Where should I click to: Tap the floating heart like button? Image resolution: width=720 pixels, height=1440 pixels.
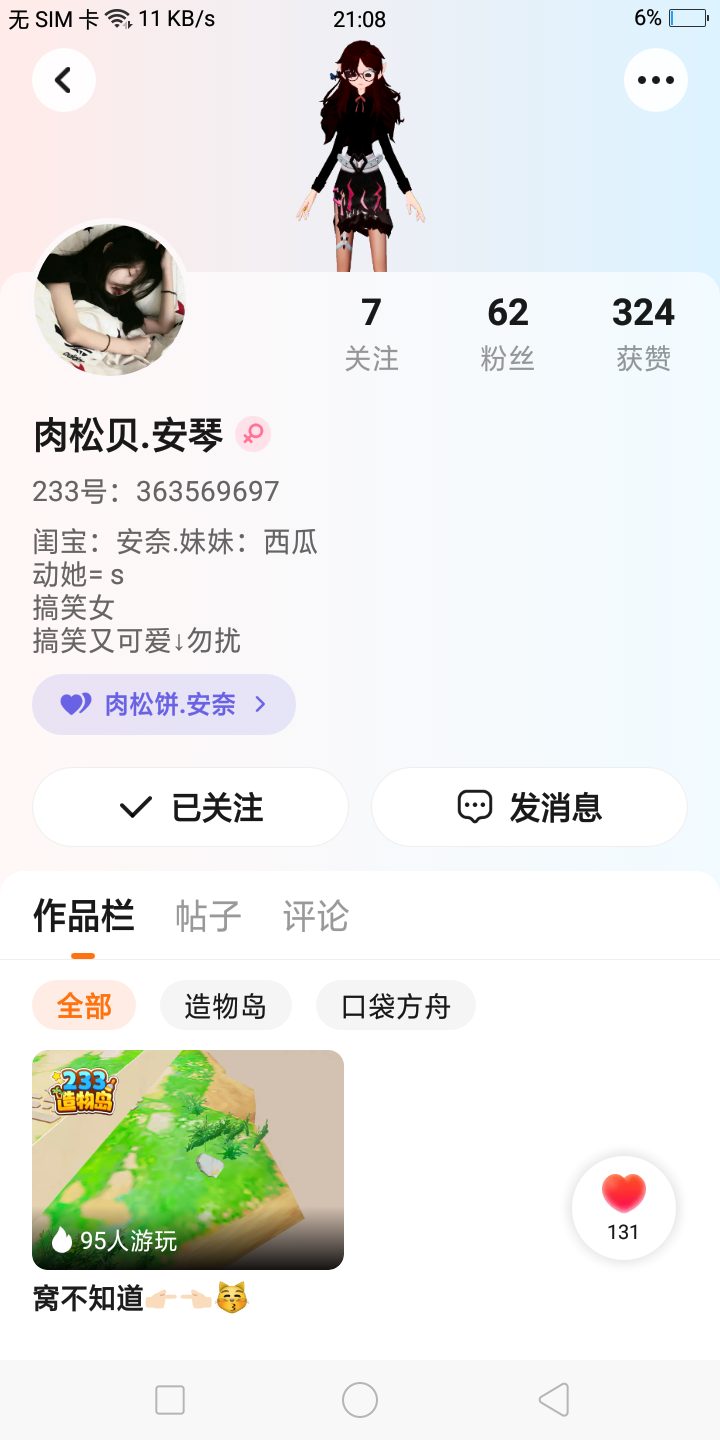(x=624, y=1208)
